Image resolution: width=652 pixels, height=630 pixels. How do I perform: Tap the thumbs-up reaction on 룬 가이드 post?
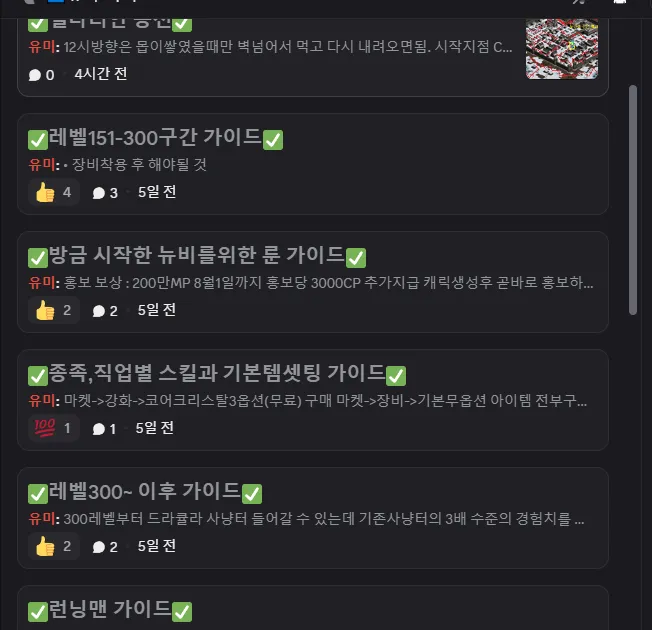click(53, 310)
